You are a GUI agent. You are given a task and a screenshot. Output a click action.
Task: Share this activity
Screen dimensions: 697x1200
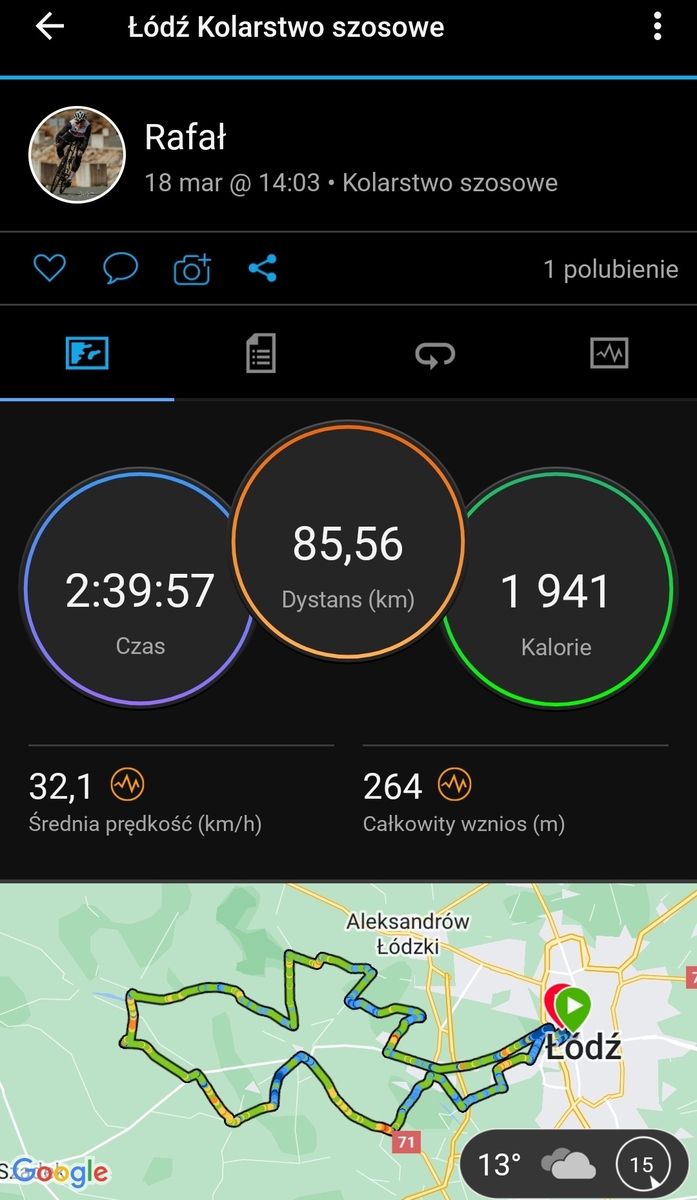tap(262, 268)
